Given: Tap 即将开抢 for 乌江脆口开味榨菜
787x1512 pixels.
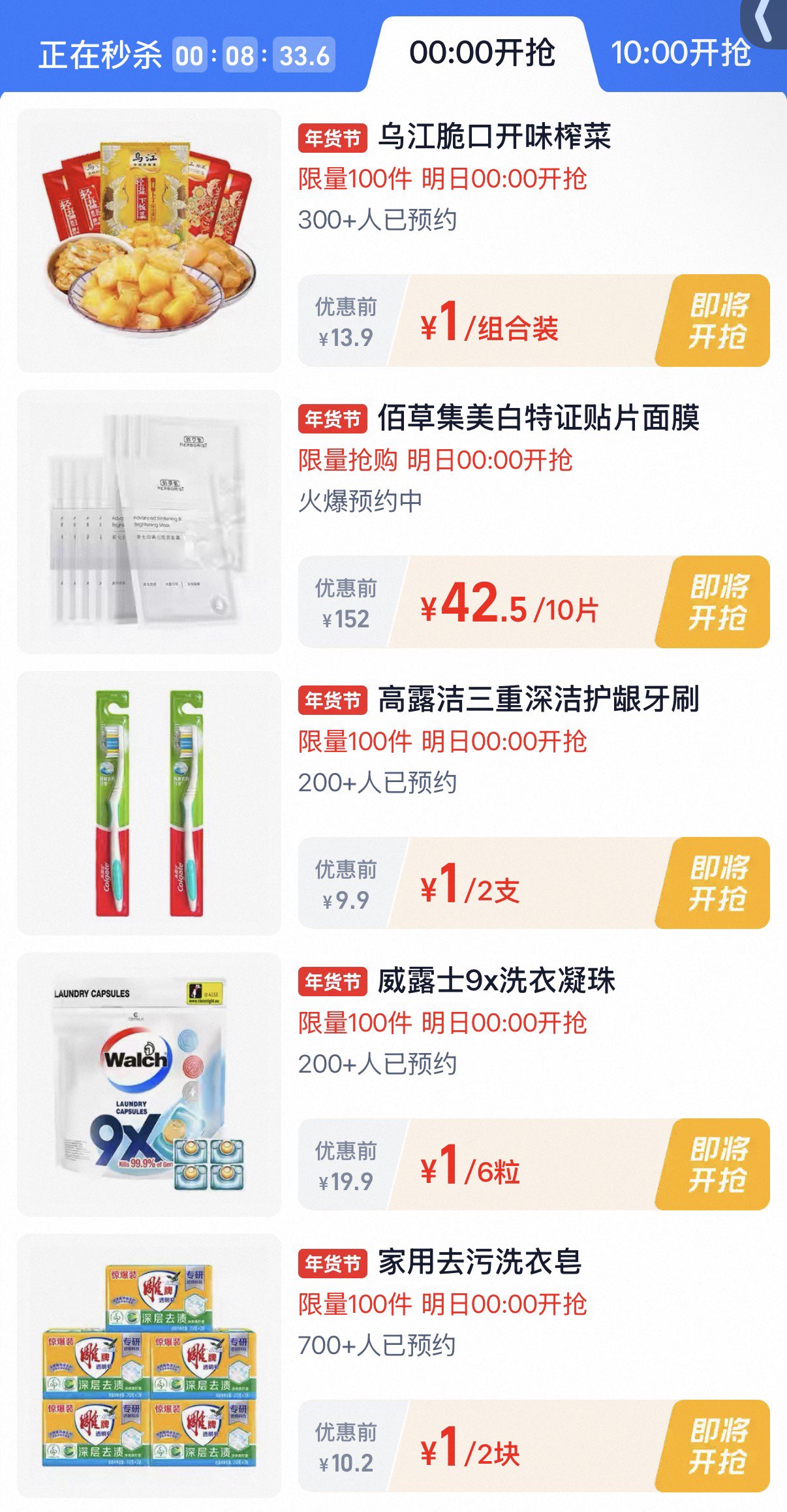Looking at the screenshot, I should click(715, 321).
